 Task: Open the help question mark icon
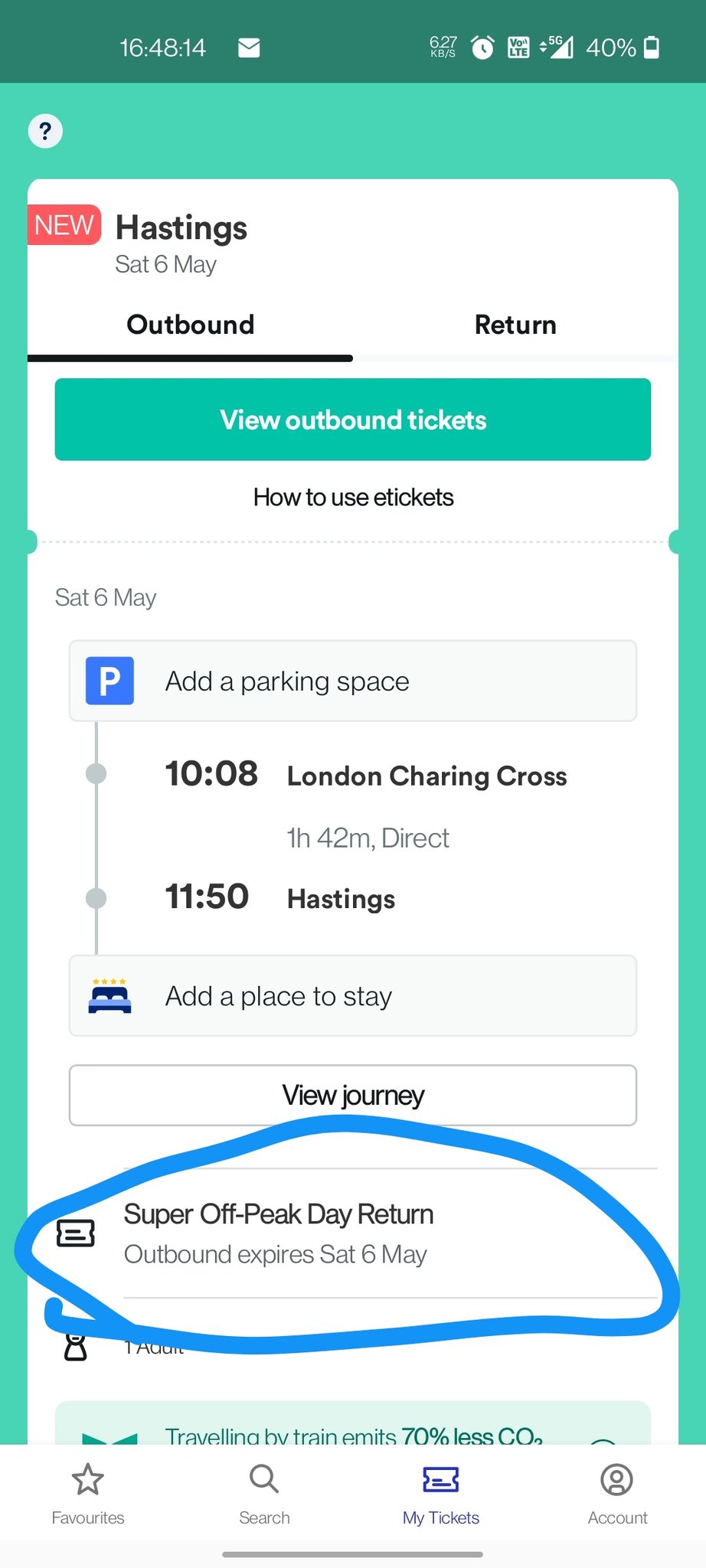coord(45,131)
